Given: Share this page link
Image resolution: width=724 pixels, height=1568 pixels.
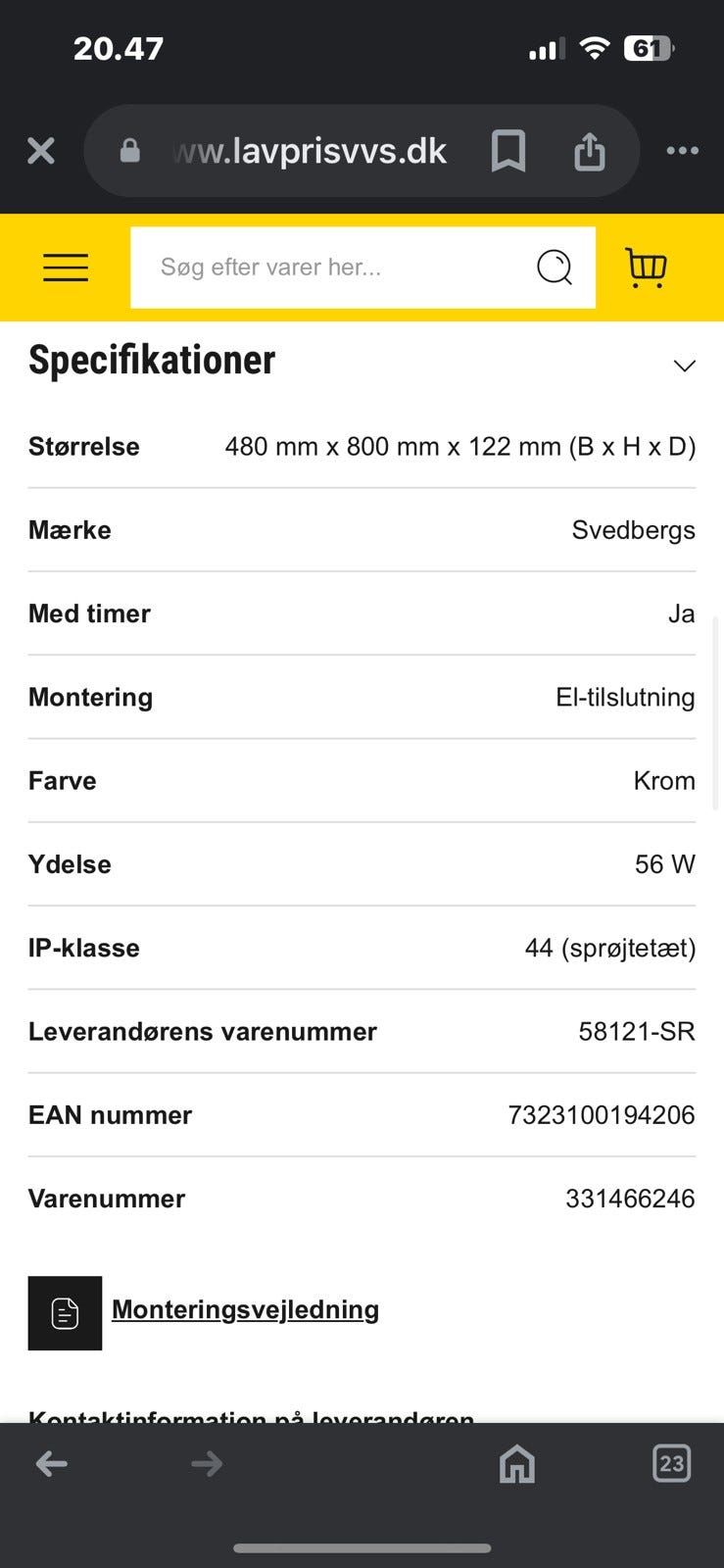Looking at the screenshot, I should coord(589,151).
